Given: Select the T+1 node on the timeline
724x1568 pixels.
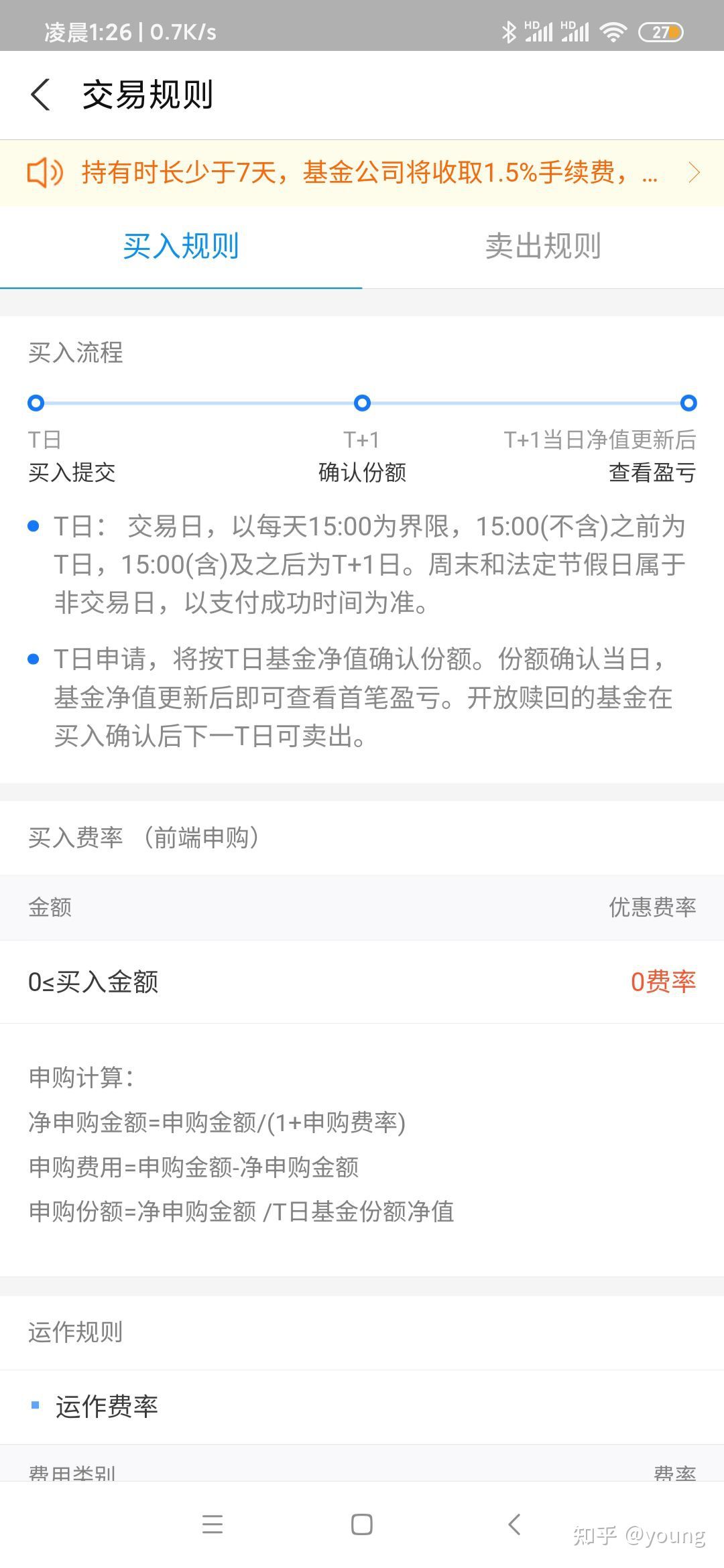Looking at the screenshot, I should [362, 403].
